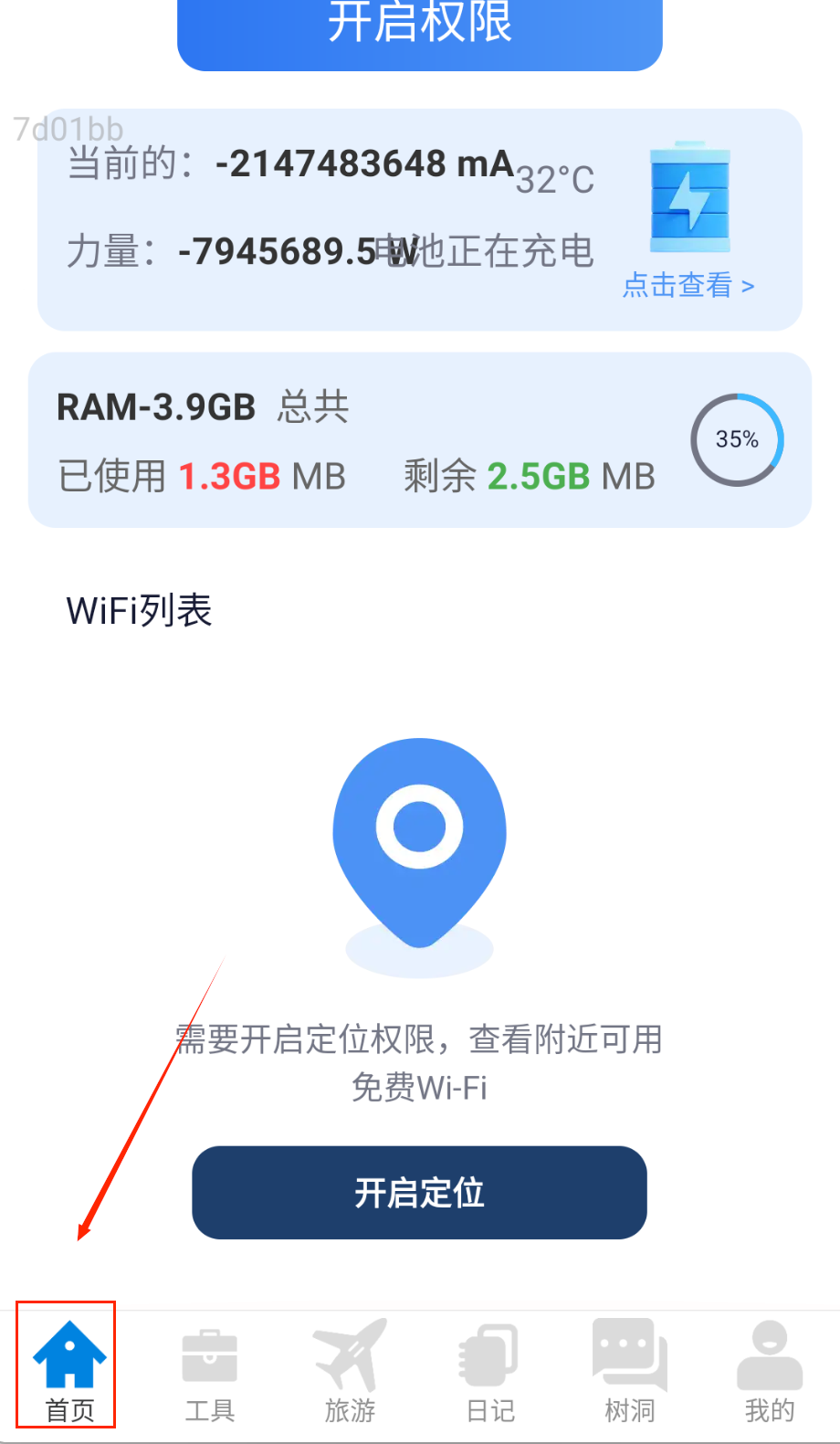Screen dimensions: 840x1444
Task: Switch to the 首页 tab
Action: pos(69,1370)
